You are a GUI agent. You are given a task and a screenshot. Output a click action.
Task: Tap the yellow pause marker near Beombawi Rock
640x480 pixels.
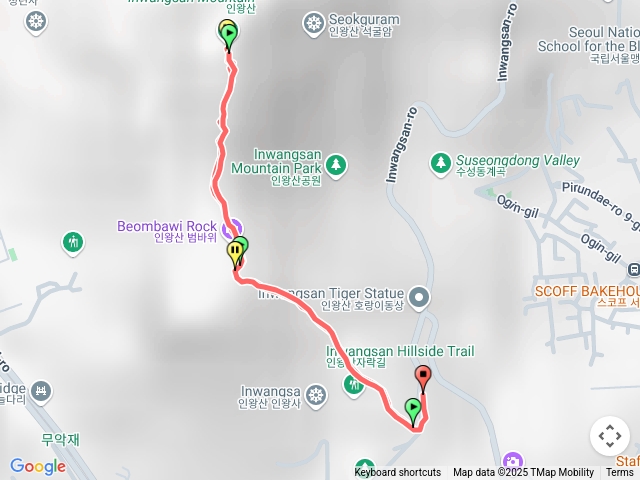235,252
